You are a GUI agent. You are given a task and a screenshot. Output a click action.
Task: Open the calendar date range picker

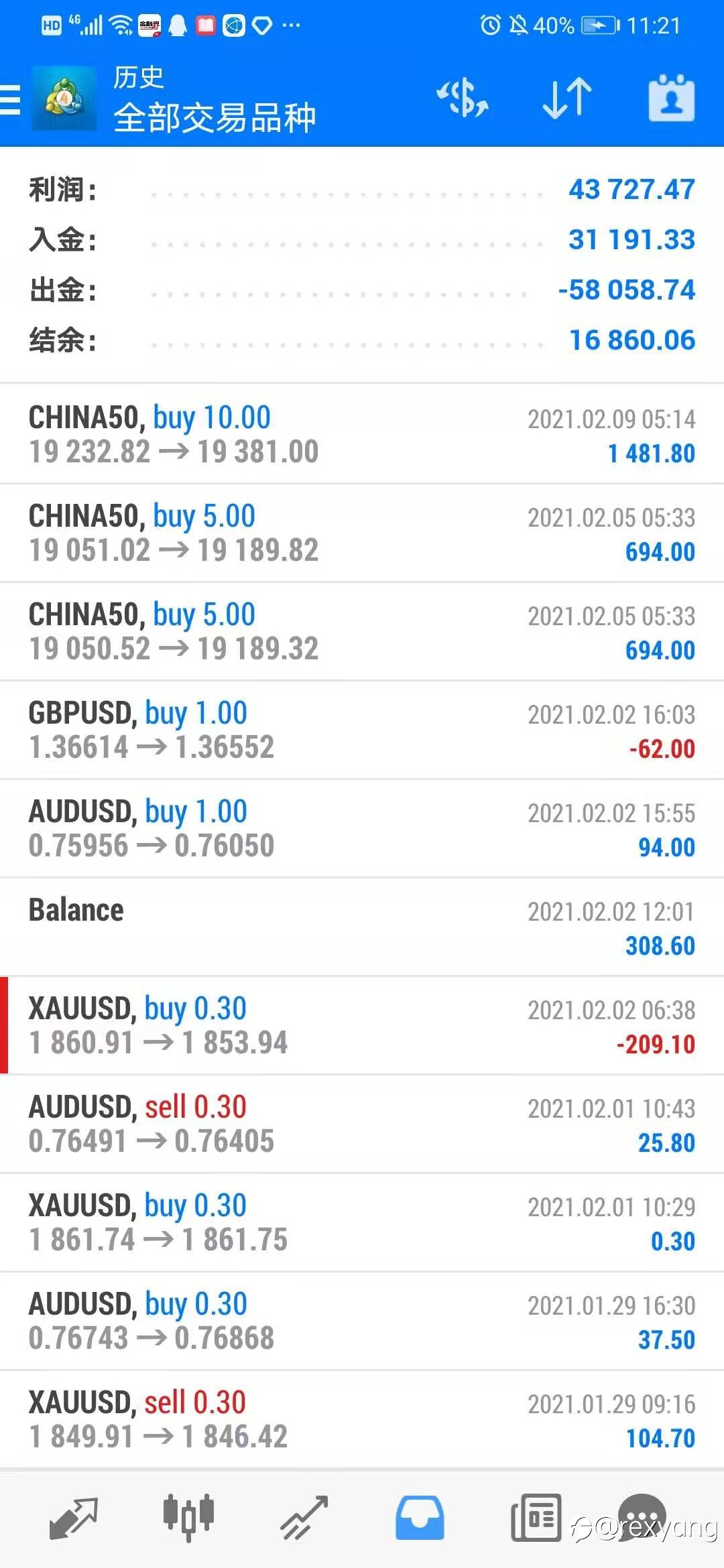(672, 98)
